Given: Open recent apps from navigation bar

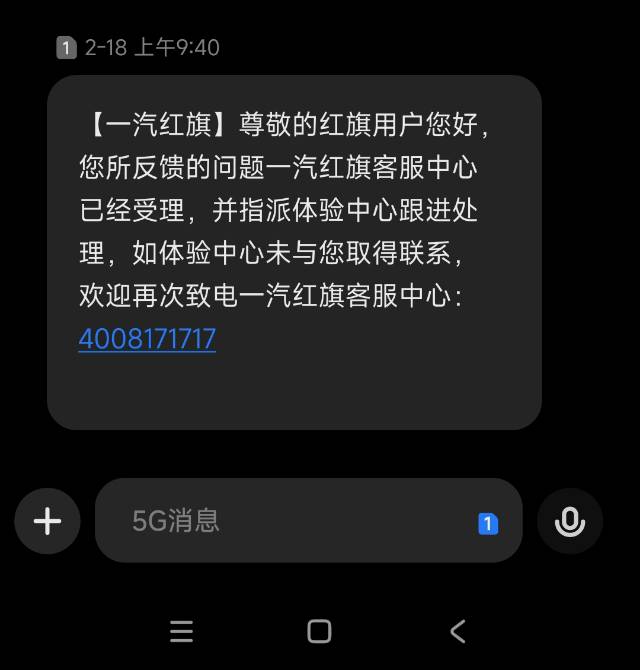Looking at the screenshot, I should coord(181,631).
